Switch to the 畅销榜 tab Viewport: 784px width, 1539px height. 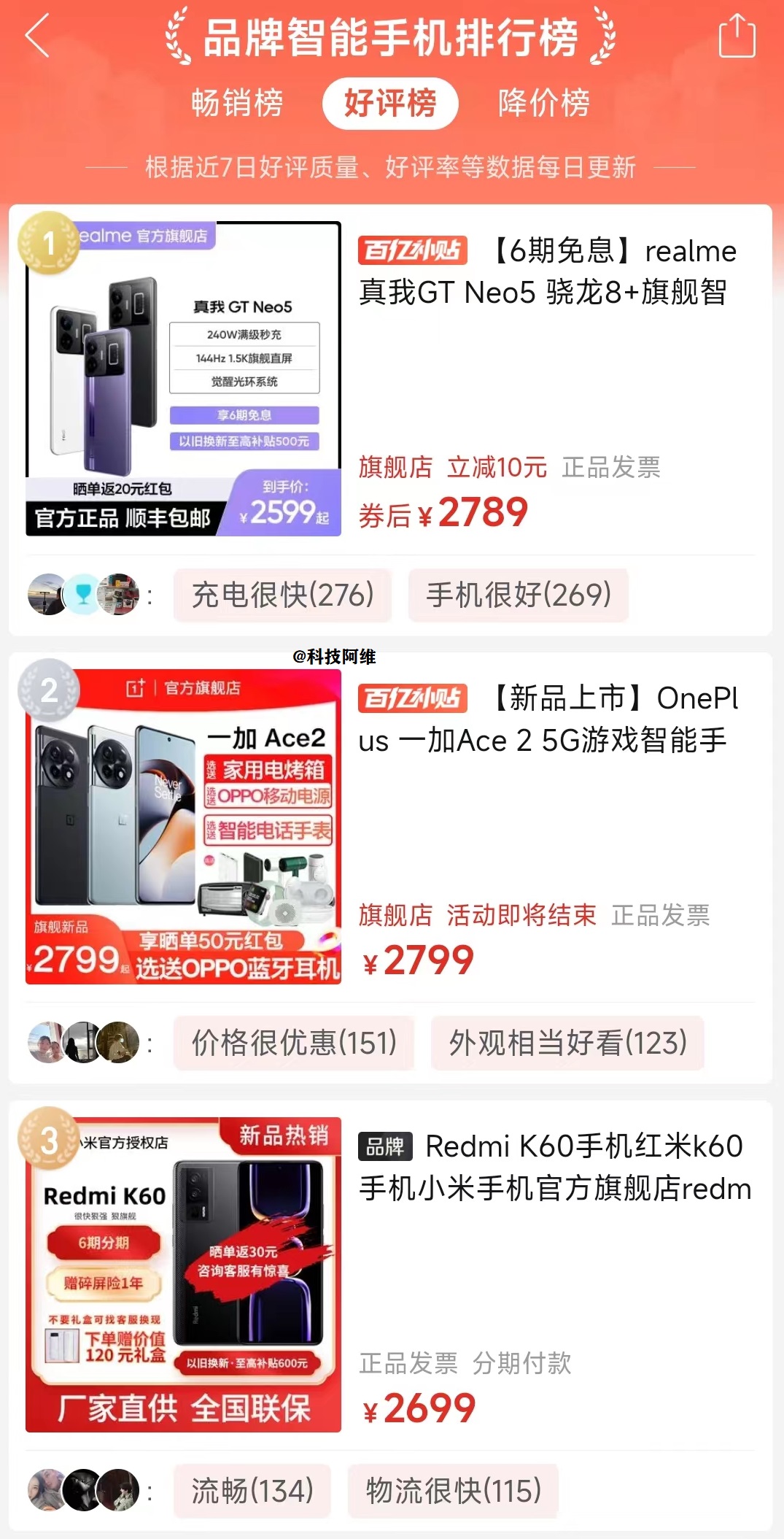pyautogui.click(x=237, y=104)
